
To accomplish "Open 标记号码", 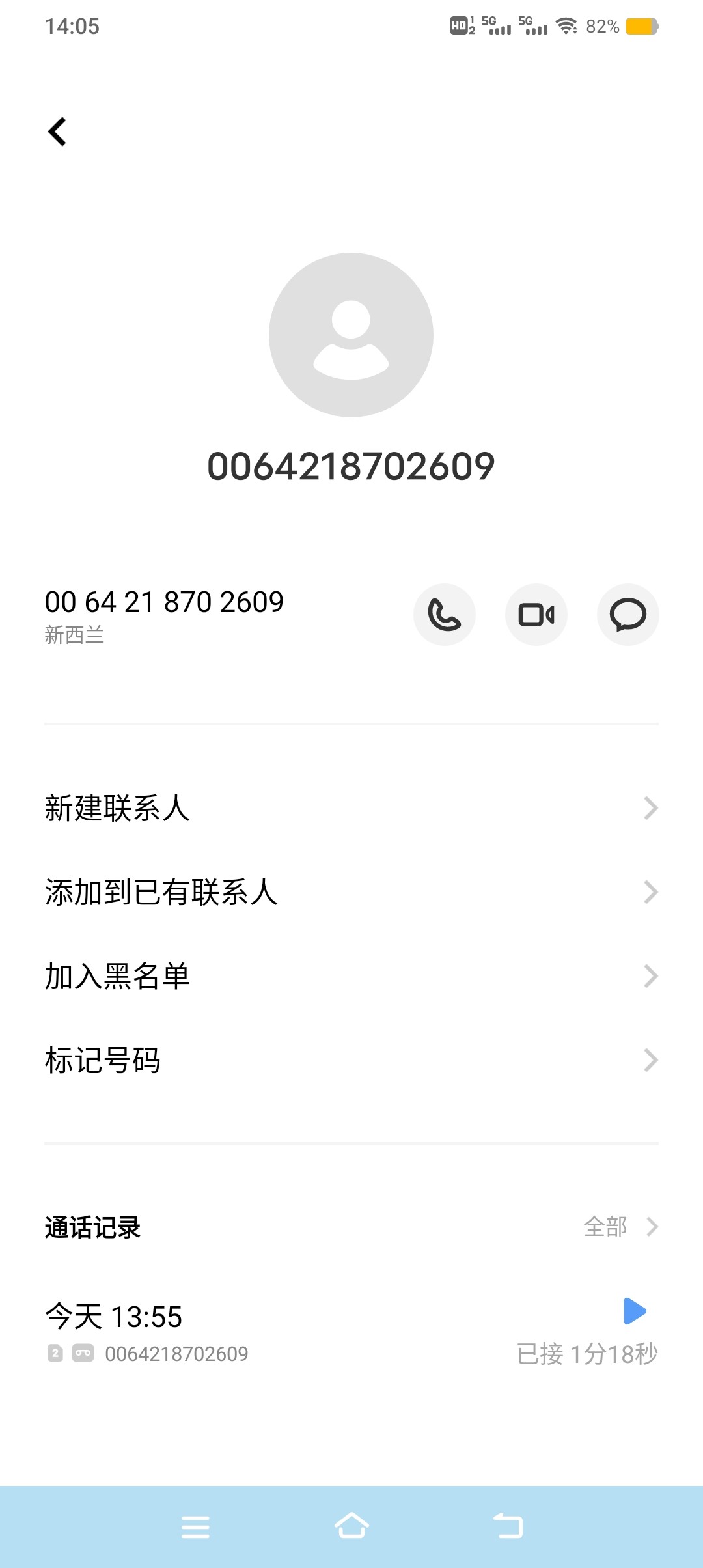I will 351,1060.
